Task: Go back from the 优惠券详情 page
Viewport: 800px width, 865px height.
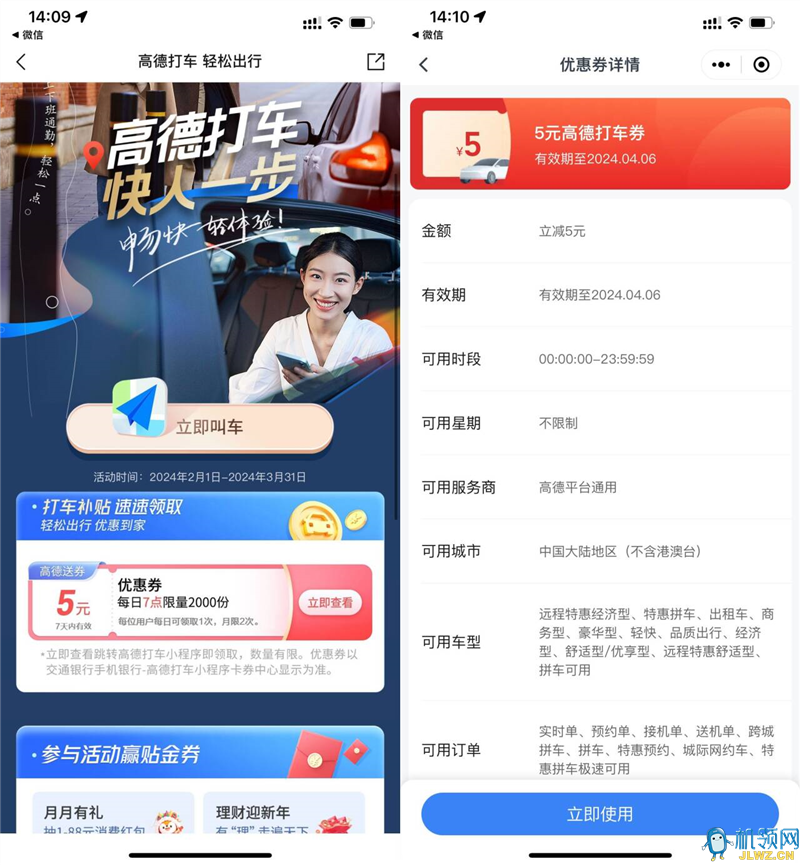Action: pyautogui.click(x=423, y=65)
